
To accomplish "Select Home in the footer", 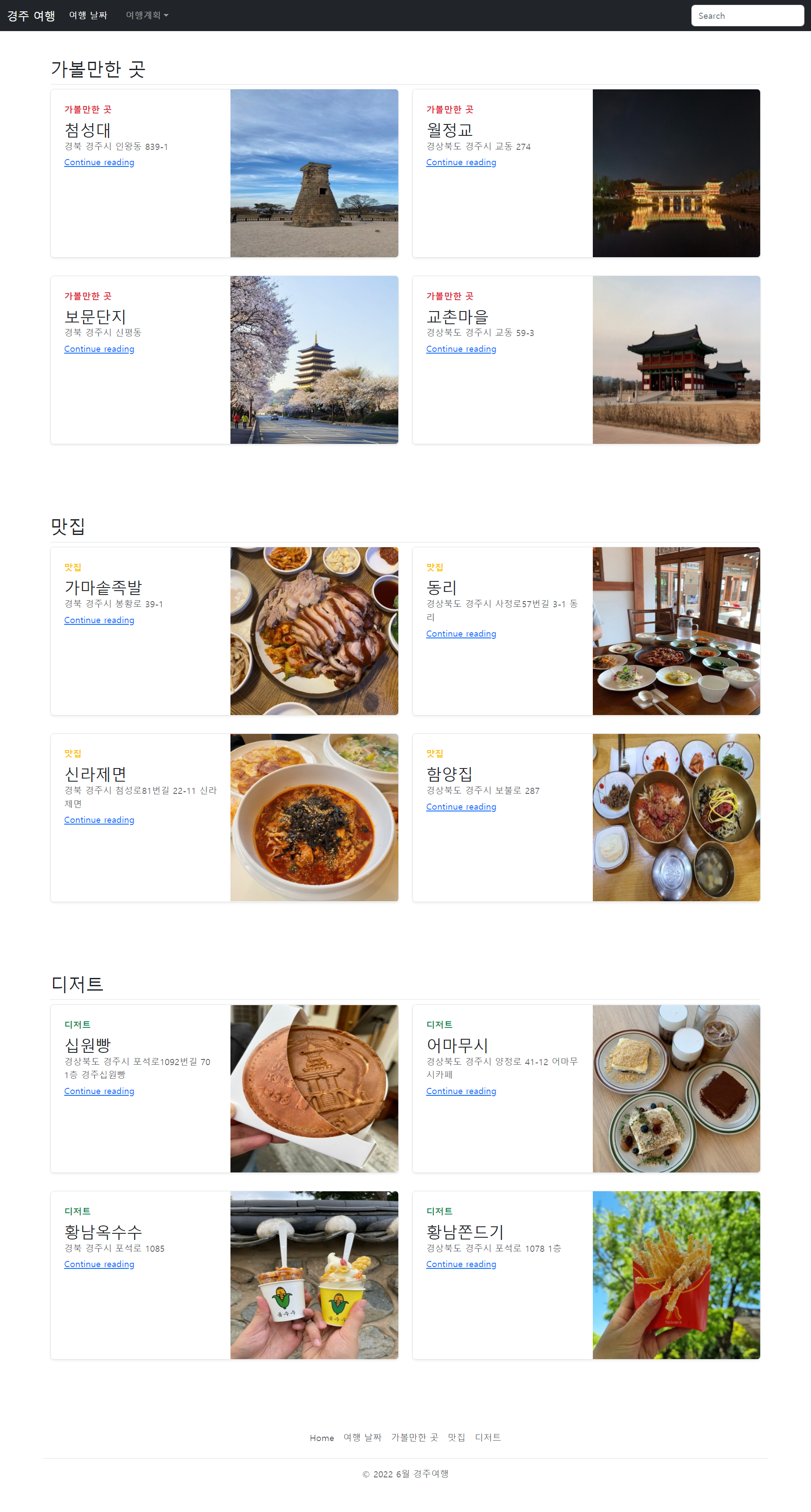I will [322, 1438].
